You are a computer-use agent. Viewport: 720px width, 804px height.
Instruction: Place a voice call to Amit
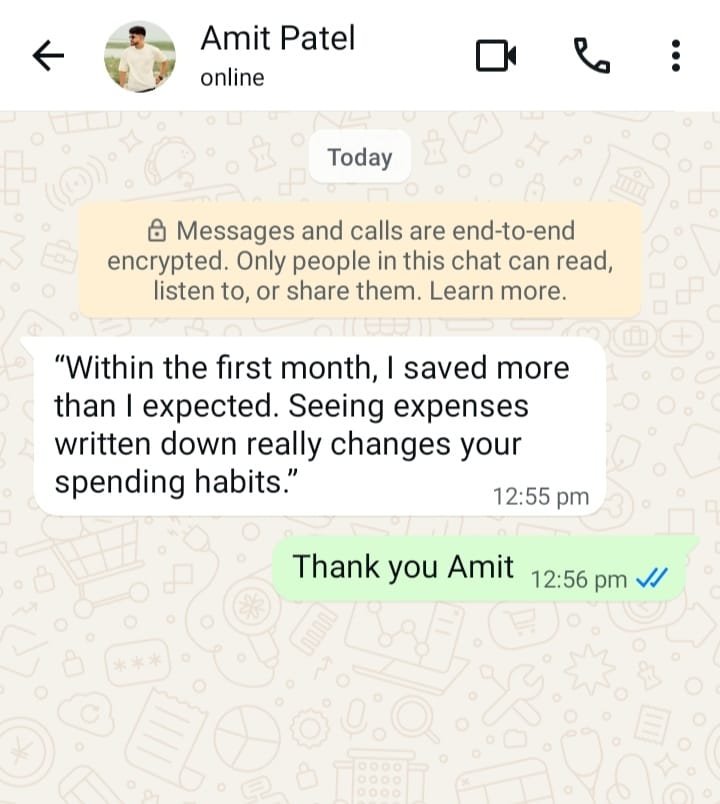click(591, 56)
